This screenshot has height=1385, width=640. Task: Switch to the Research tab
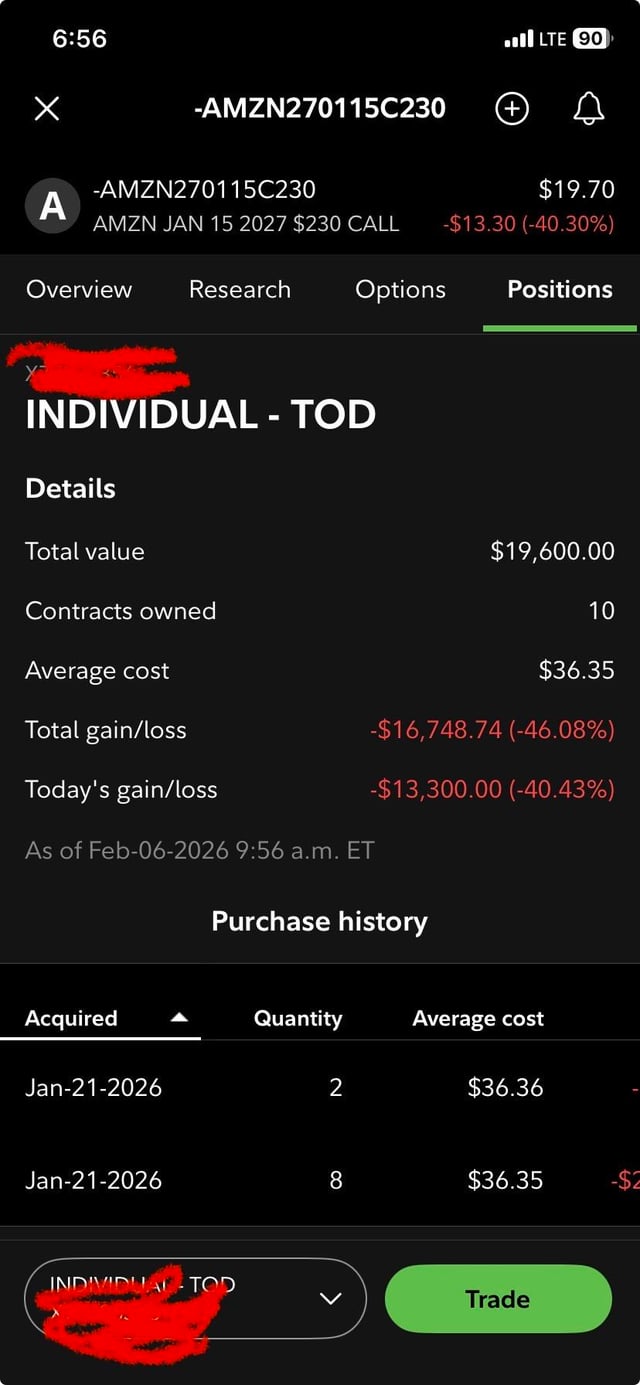(x=240, y=290)
